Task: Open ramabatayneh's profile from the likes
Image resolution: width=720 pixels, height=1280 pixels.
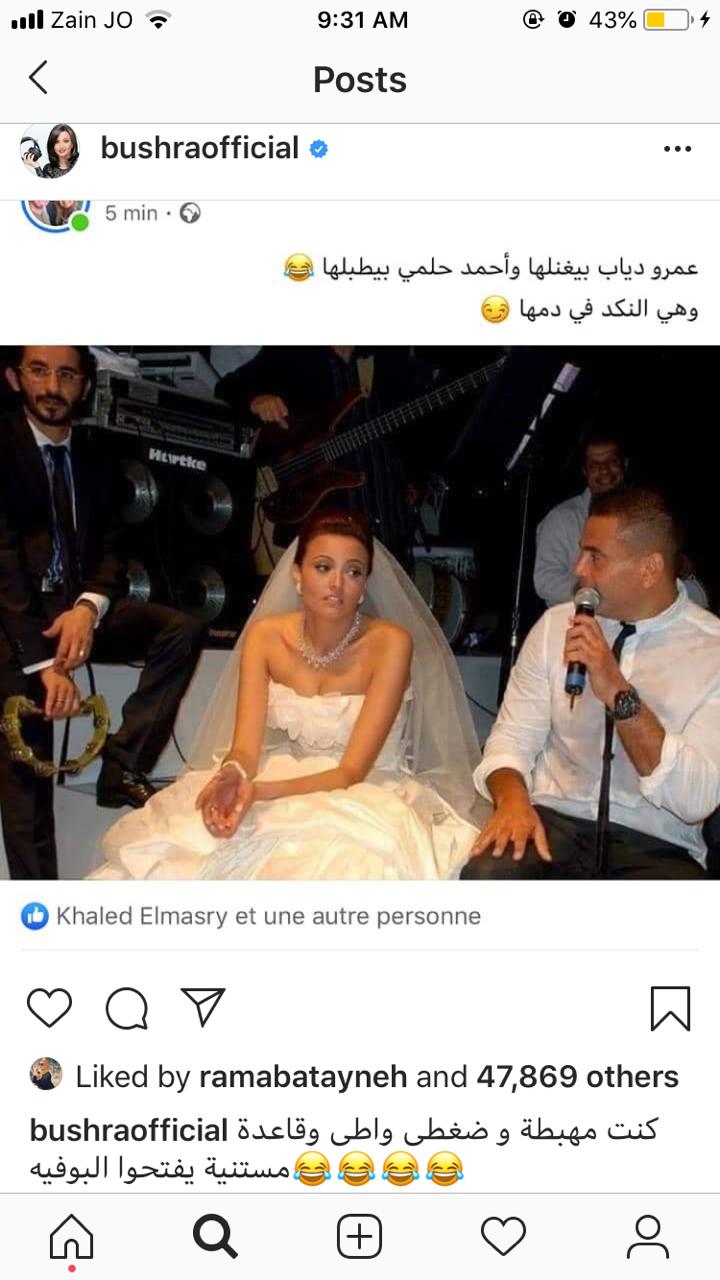Action: (x=301, y=1077)
